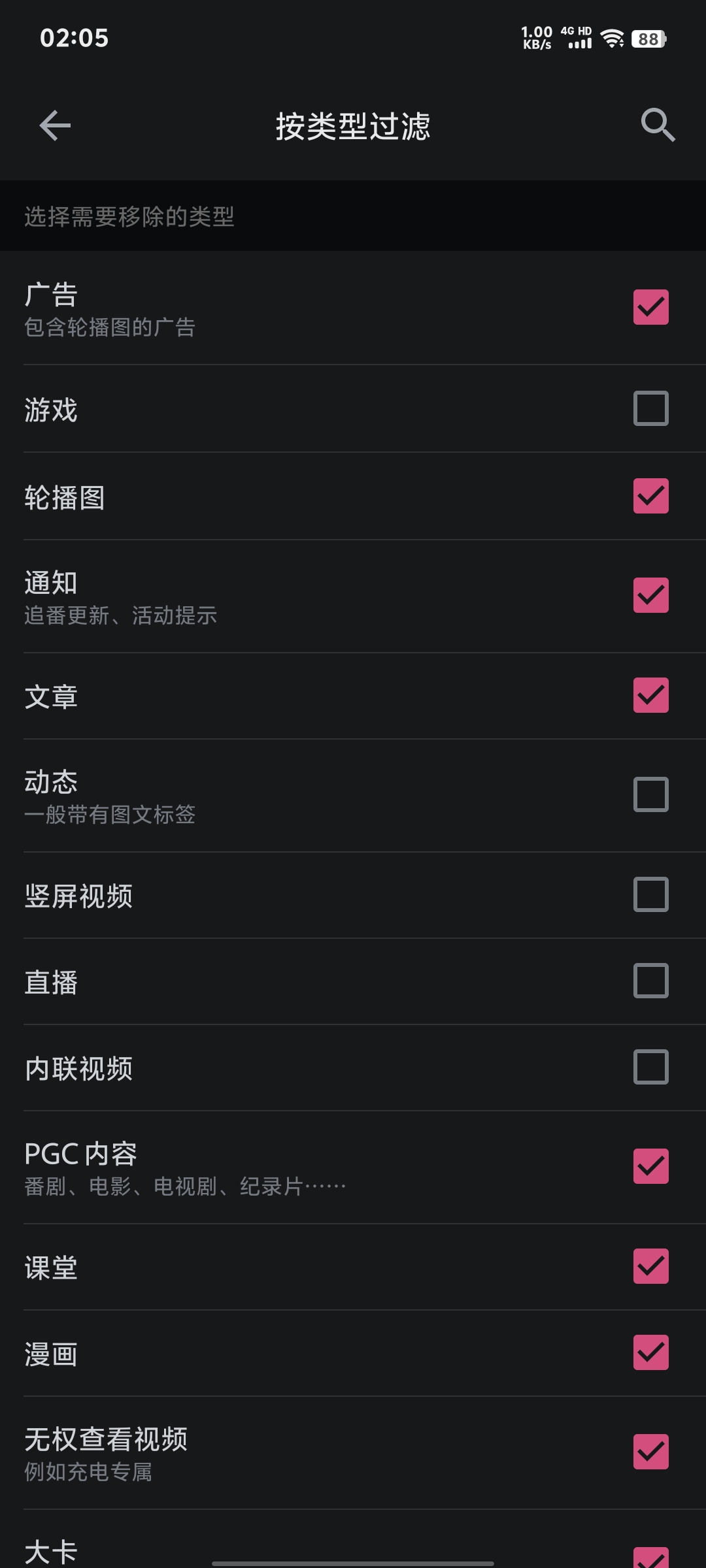Go back from 按类型过滤 screen

point(55,125)
